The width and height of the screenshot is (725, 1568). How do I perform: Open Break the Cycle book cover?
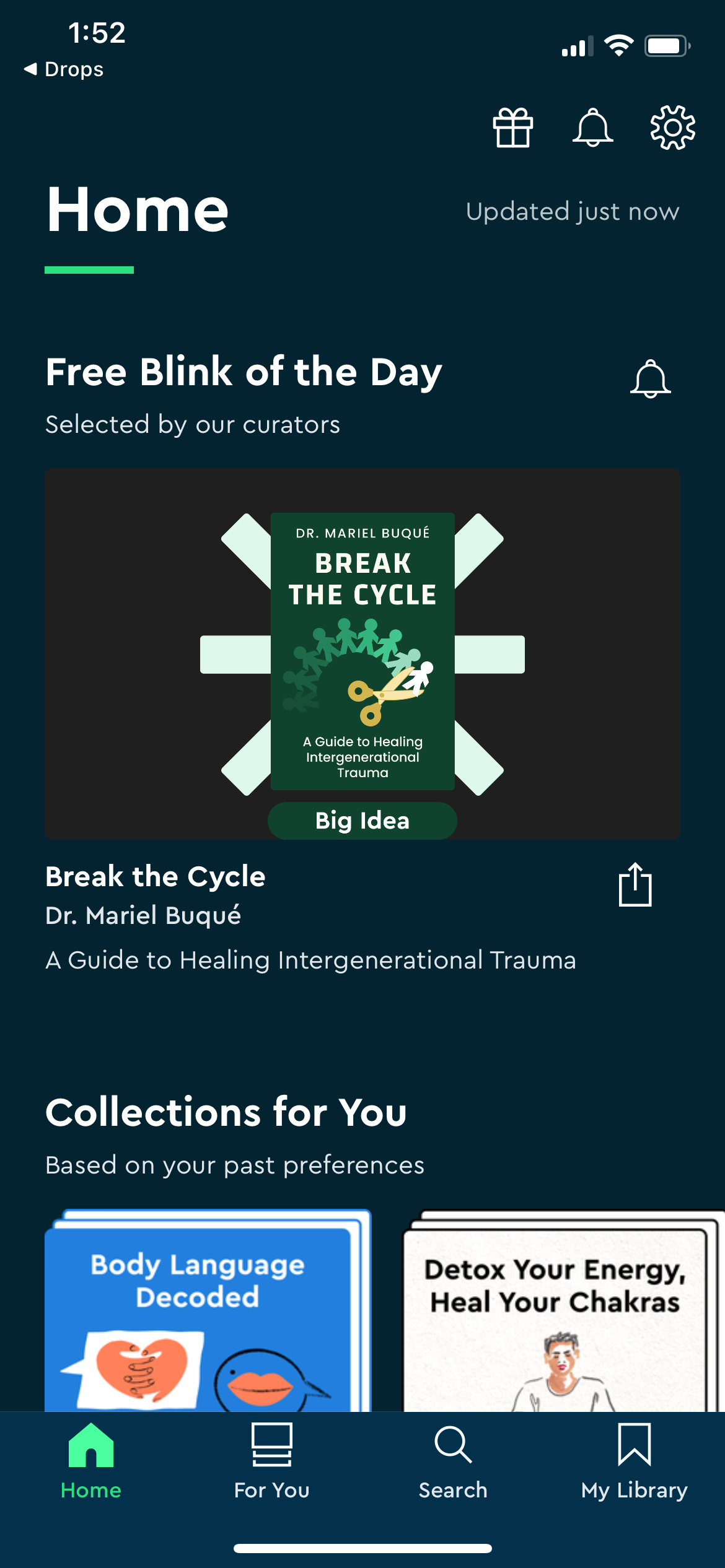click(x=362, y=650)
